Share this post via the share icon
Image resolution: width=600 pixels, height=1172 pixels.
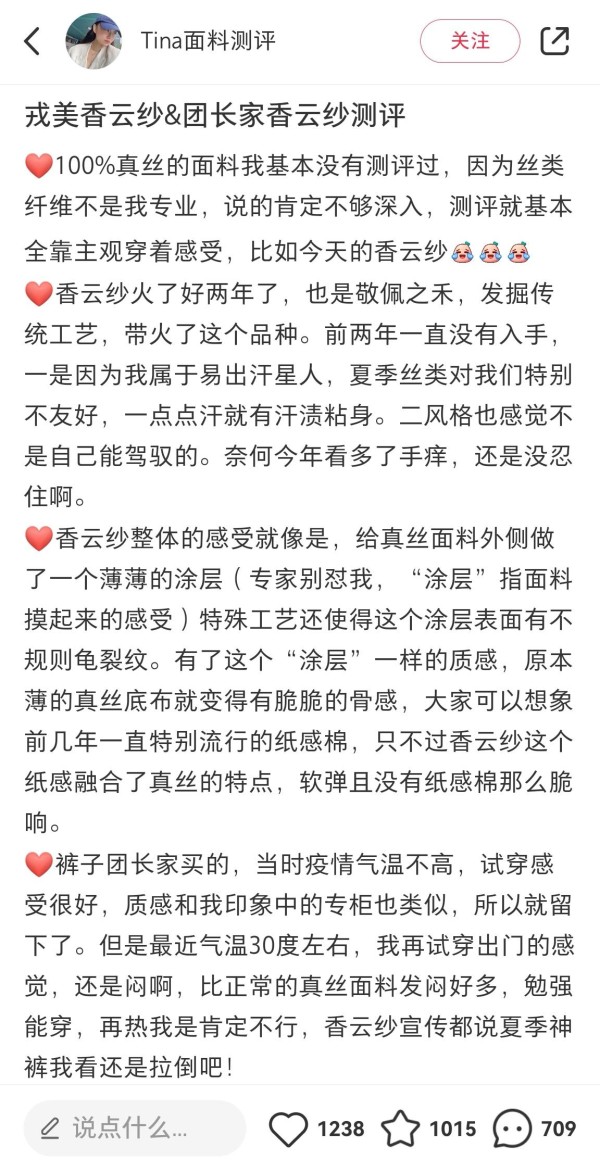555,41
